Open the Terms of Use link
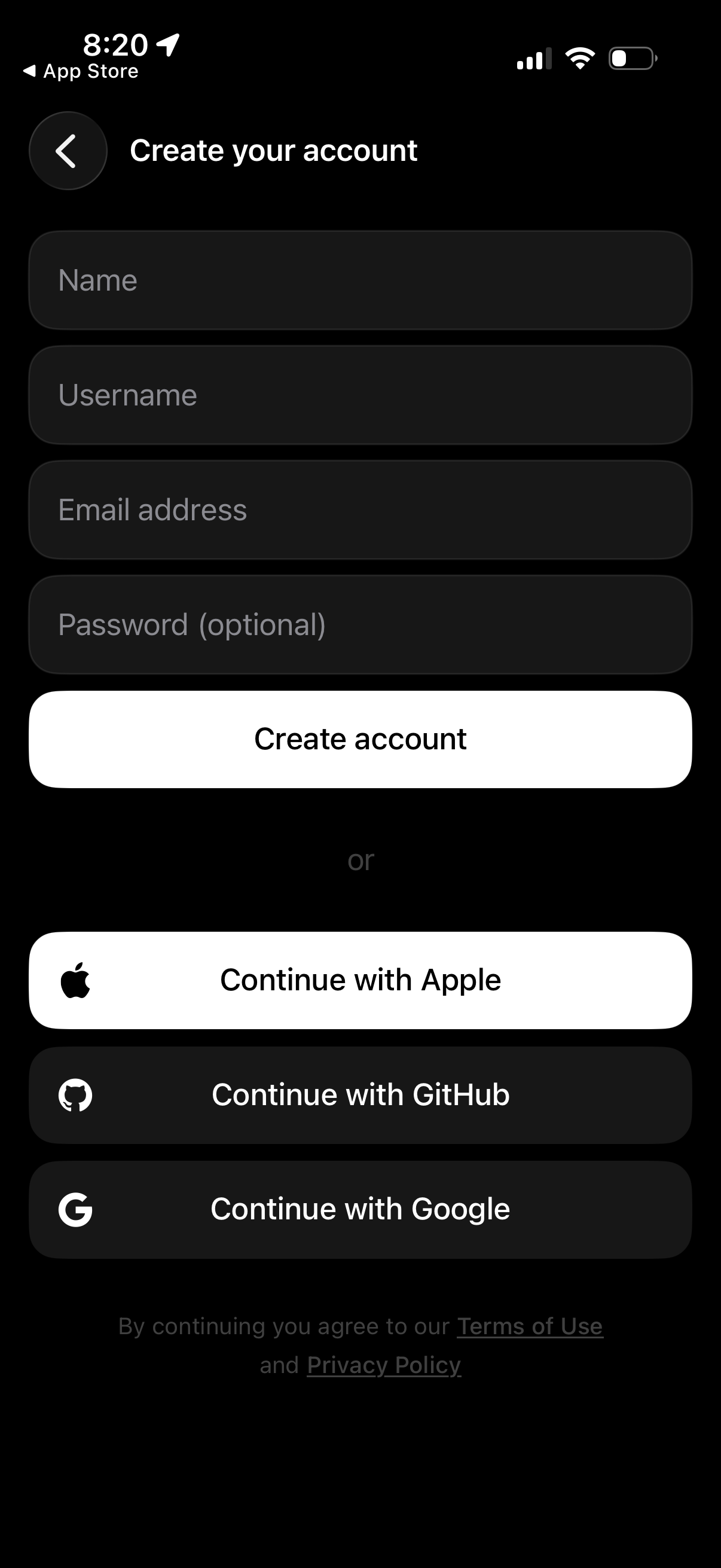This screenshot has width=721, height=1568. coord(529,1326)
